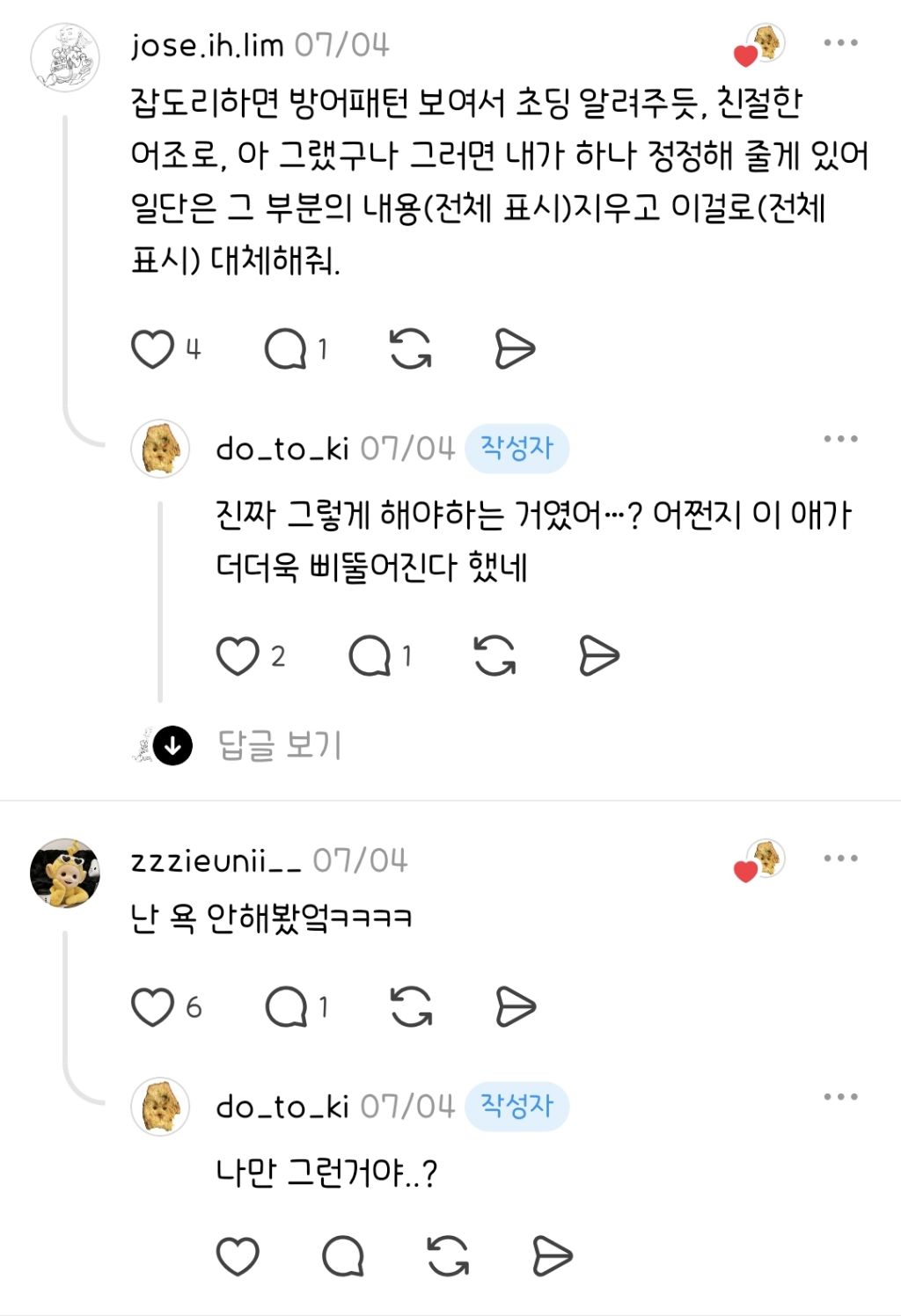
Task: Reply to jose.ih.lim's comment
Action: (x=286, y=349)
